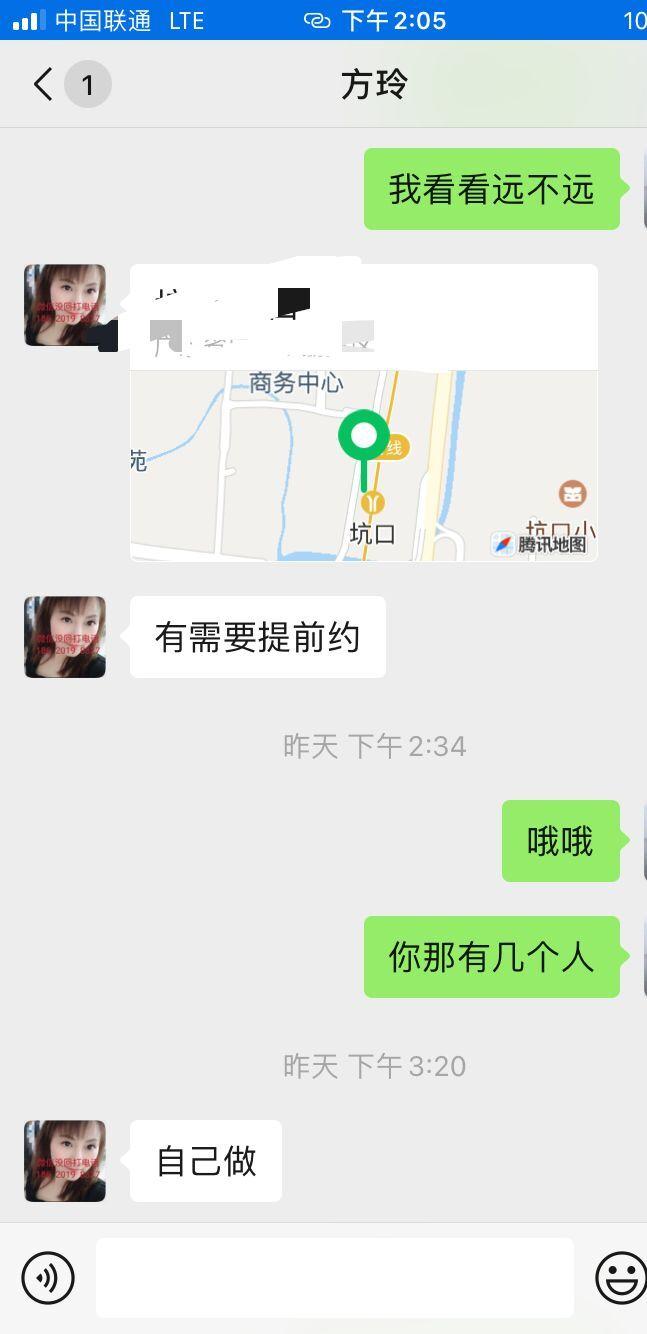647x1334 pixels.
Task: Focus the message text field
Action: click(334, 1278)
